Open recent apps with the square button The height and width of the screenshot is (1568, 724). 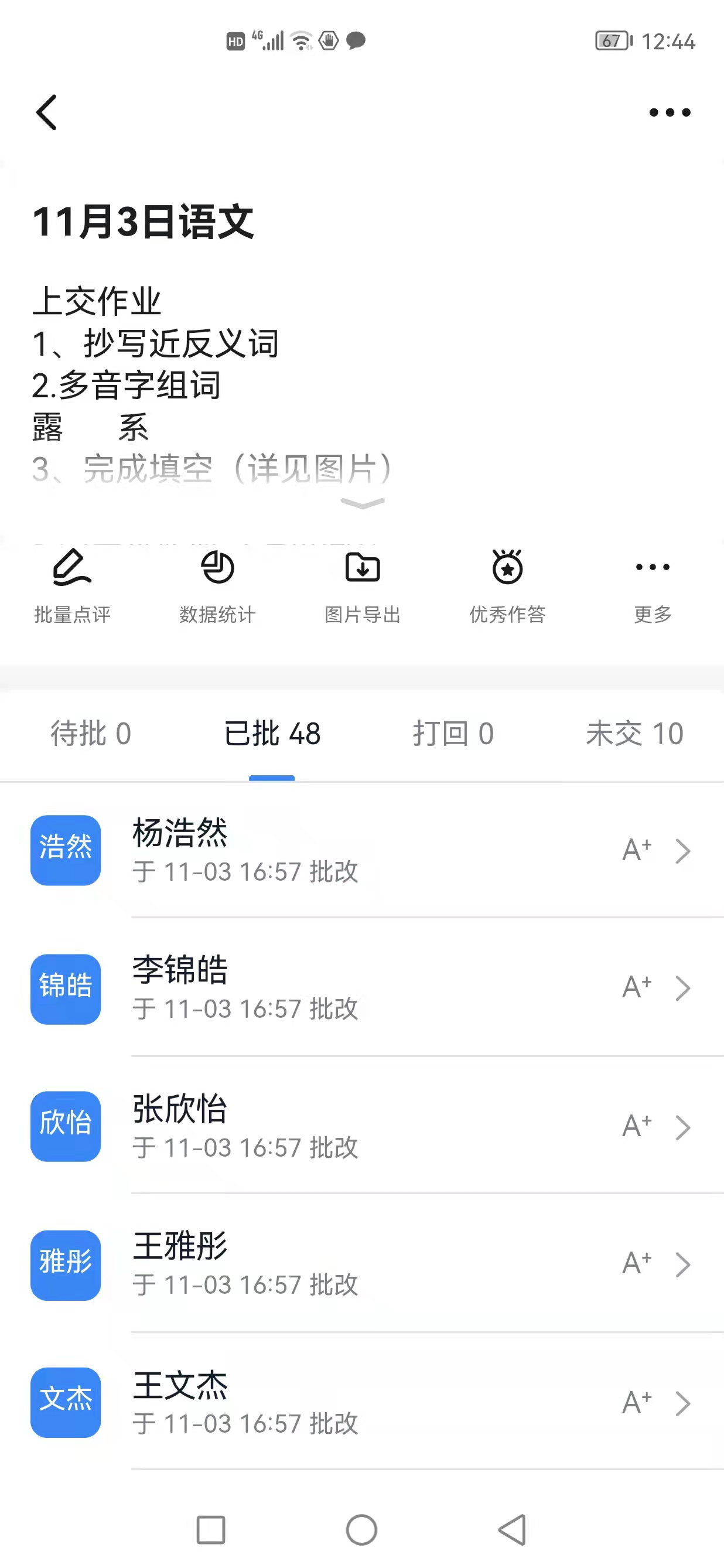[211, 1530]
